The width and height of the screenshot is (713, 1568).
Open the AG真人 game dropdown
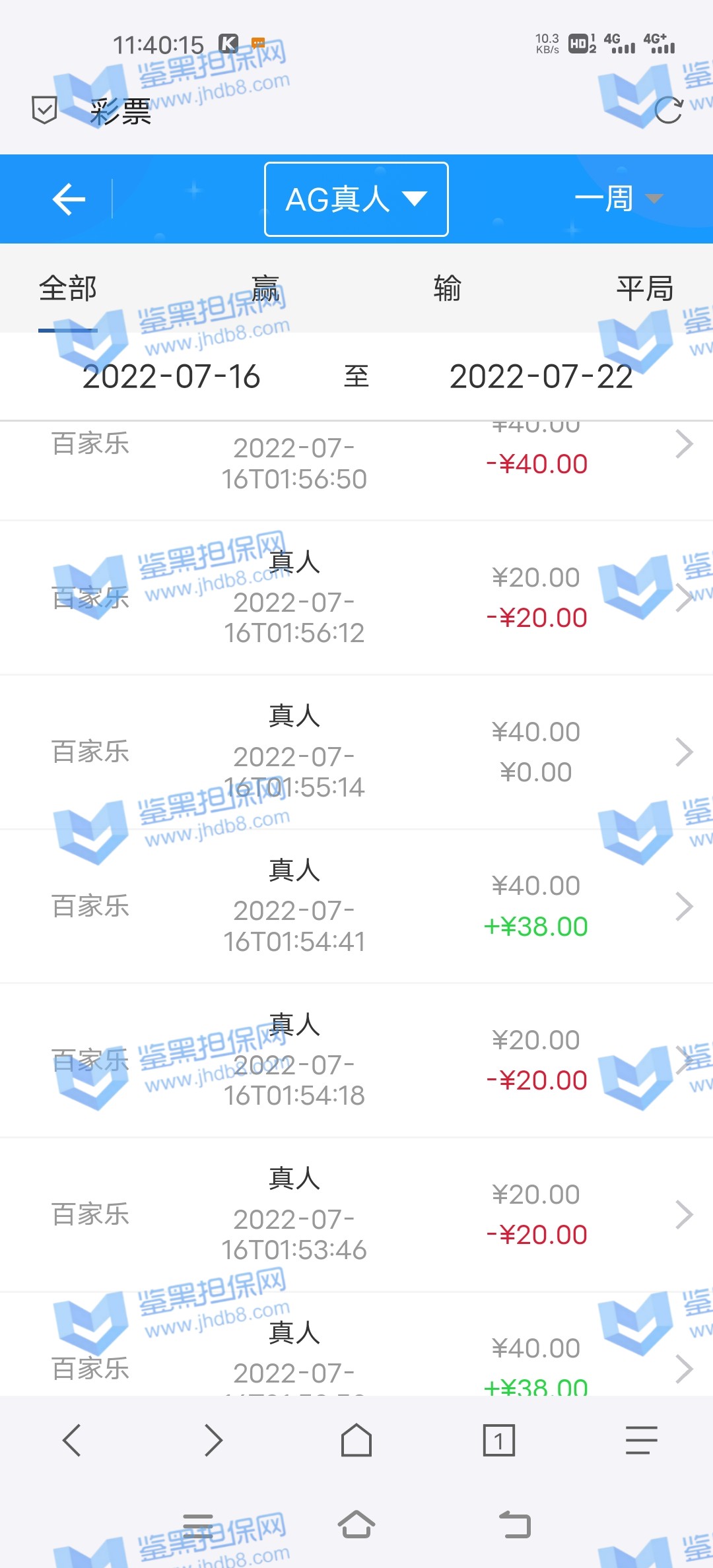click(x=356, y=199)
